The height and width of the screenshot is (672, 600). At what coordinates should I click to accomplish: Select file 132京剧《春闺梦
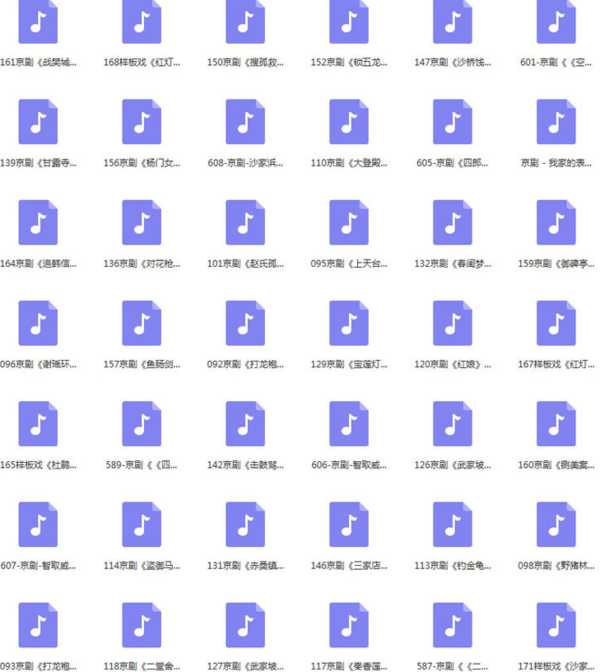453,222
